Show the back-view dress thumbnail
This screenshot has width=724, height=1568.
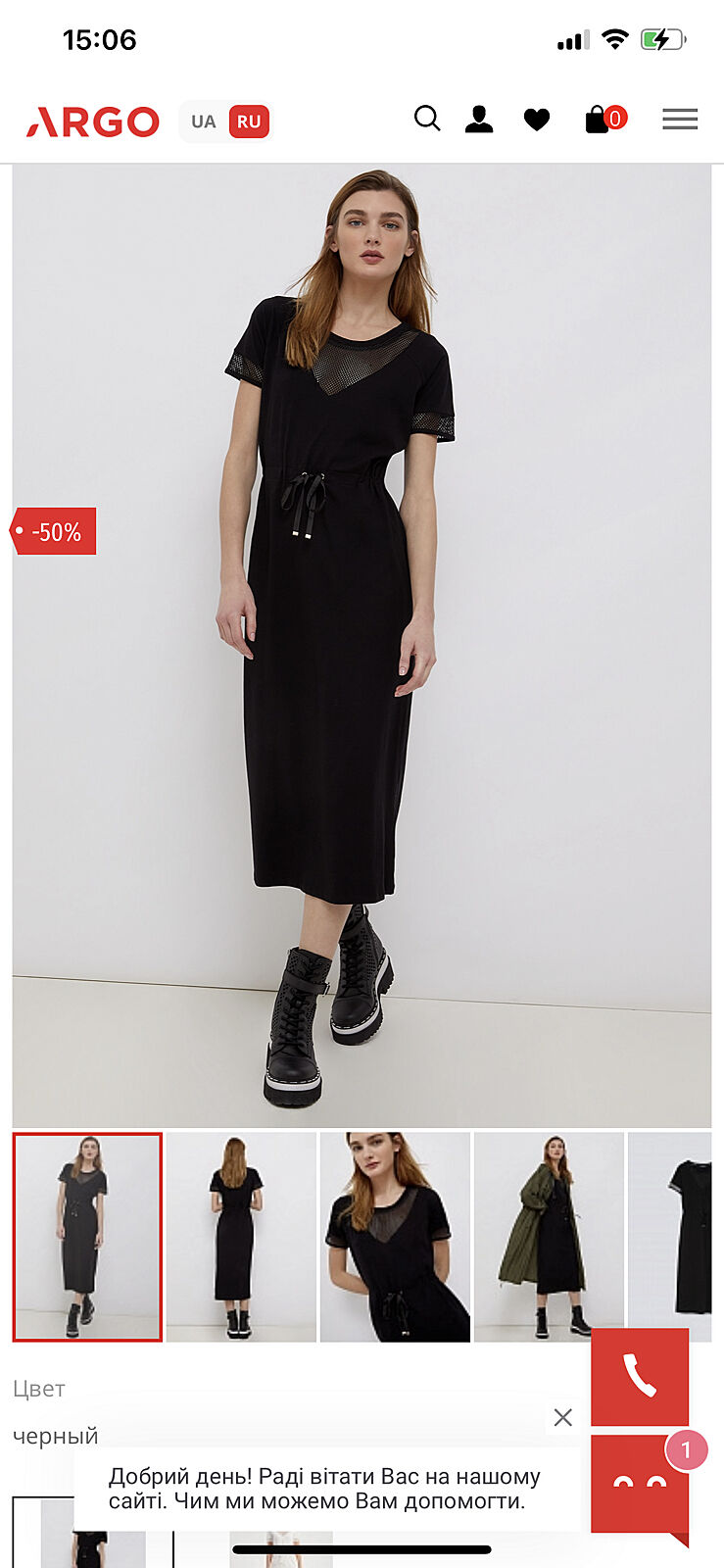pos(241,1237)
